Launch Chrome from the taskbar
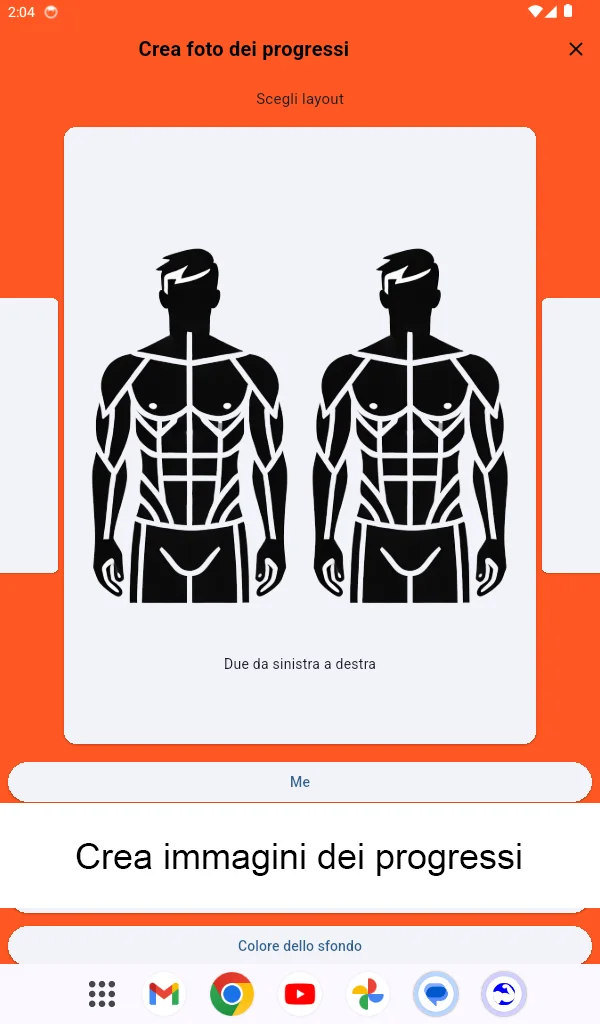 click(x=232, y=994)
